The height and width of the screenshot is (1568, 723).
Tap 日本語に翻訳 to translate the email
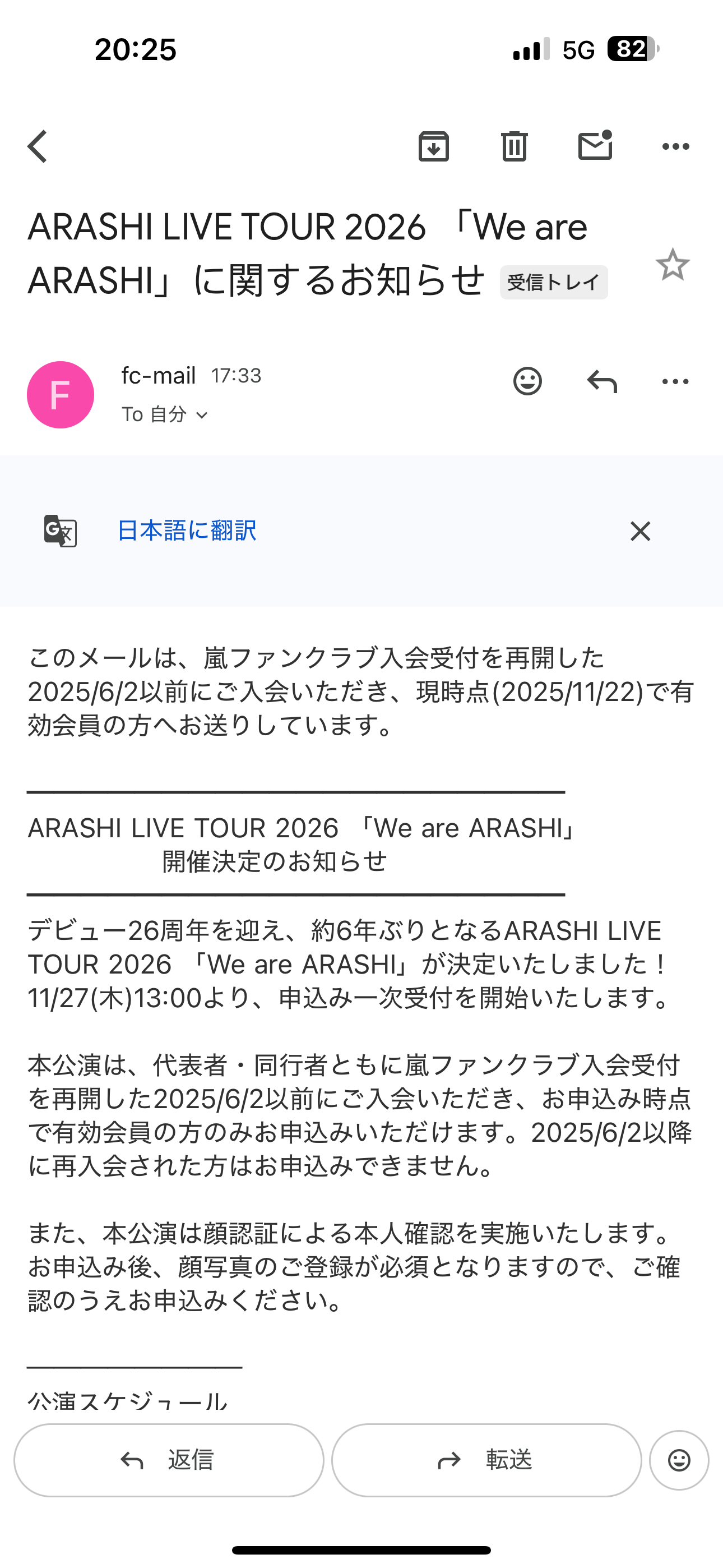pos(187,531)
